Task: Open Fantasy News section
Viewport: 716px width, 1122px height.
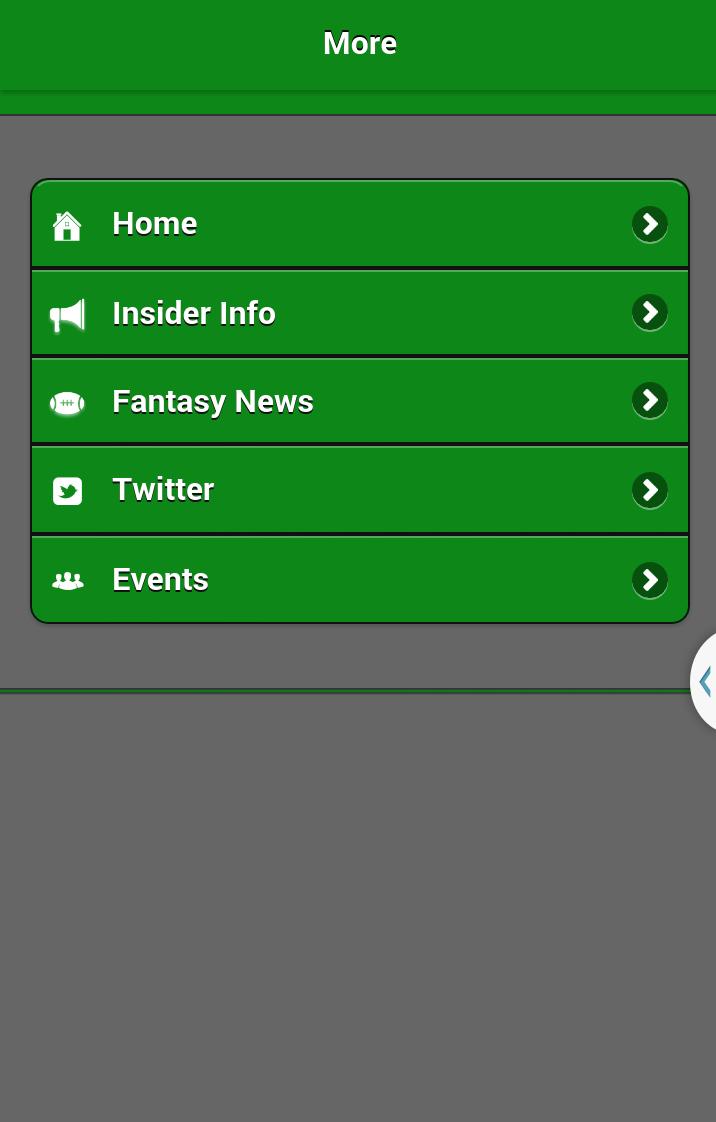Action: [x=359, y=401]
